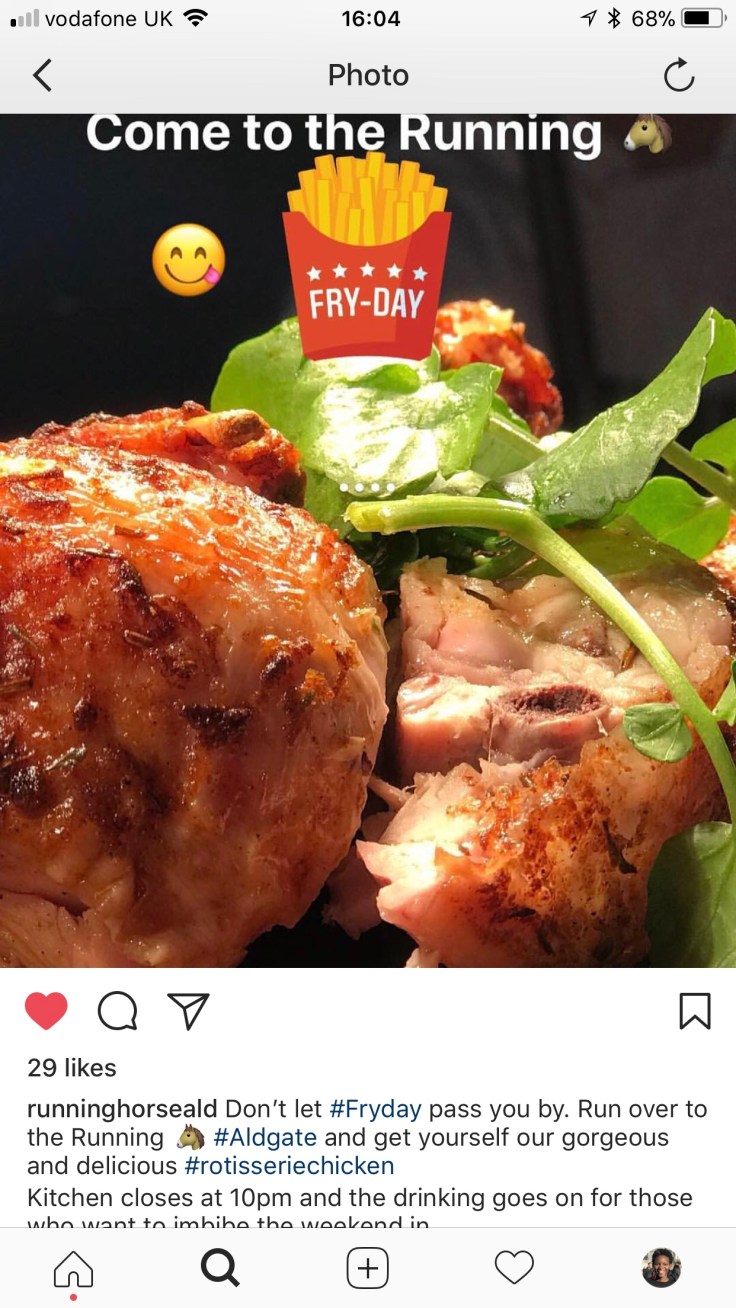The width and height of the screenshot is (736, 1308).
Task: Go back from the Photo screen
Action: 42,75
